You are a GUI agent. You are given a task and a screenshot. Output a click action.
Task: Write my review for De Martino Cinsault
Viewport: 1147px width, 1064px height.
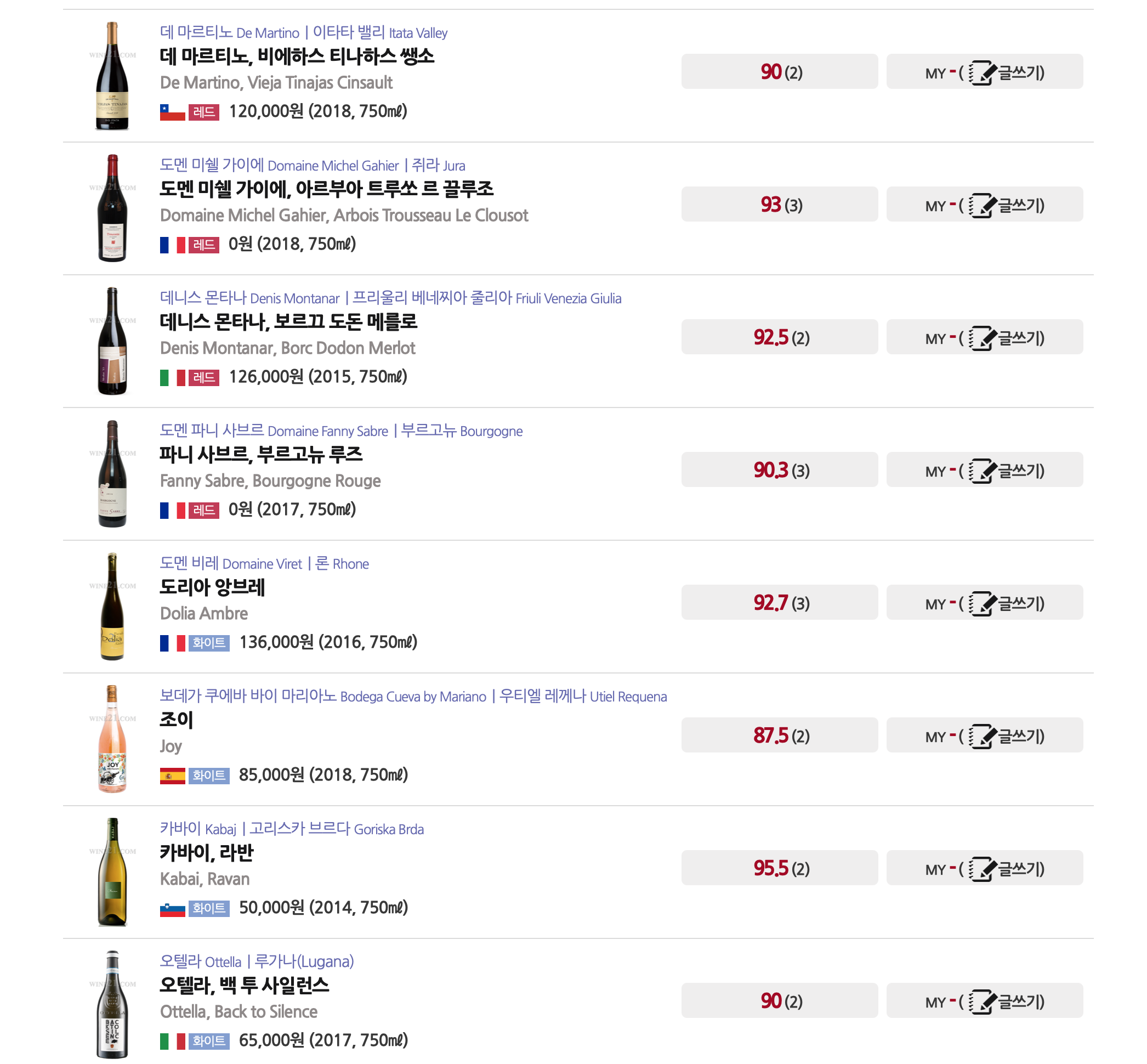[984, 72]
